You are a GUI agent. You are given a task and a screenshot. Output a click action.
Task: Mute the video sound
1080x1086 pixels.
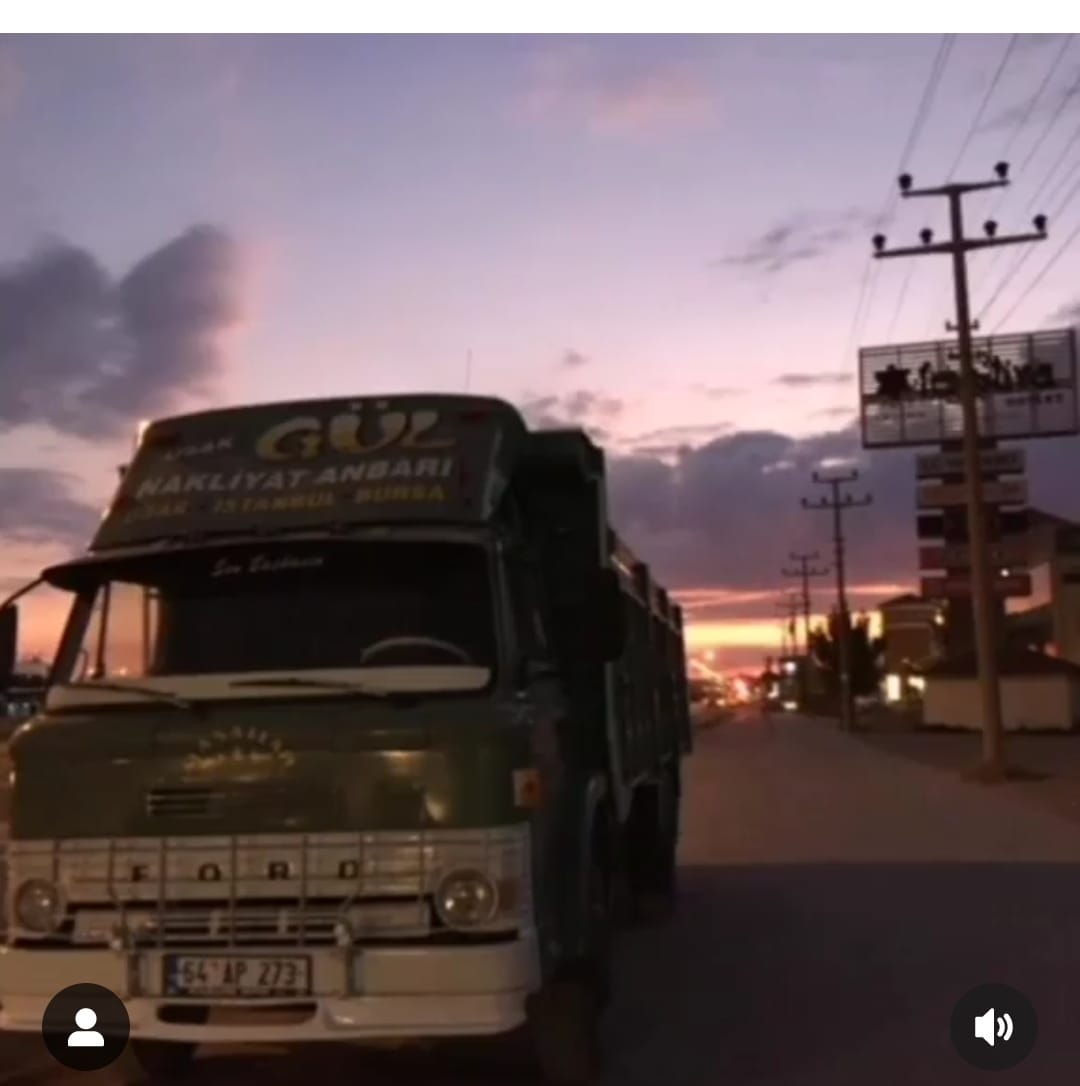993,1027
